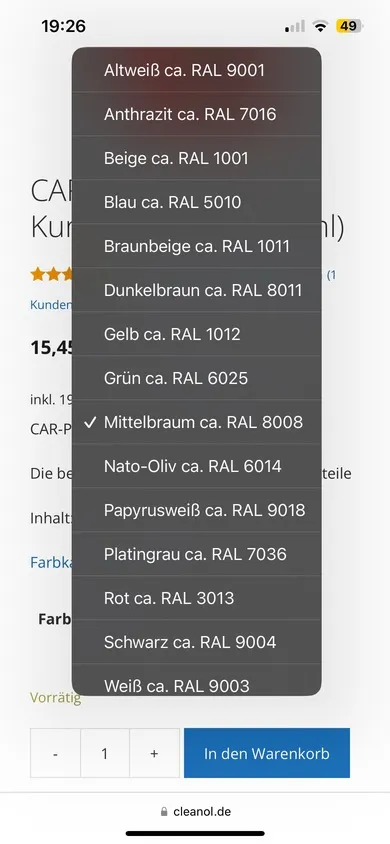This screenshot has height=844, width=390.
Task: Select Blau ca. RAL 5010
Action: tap(196, 202)
